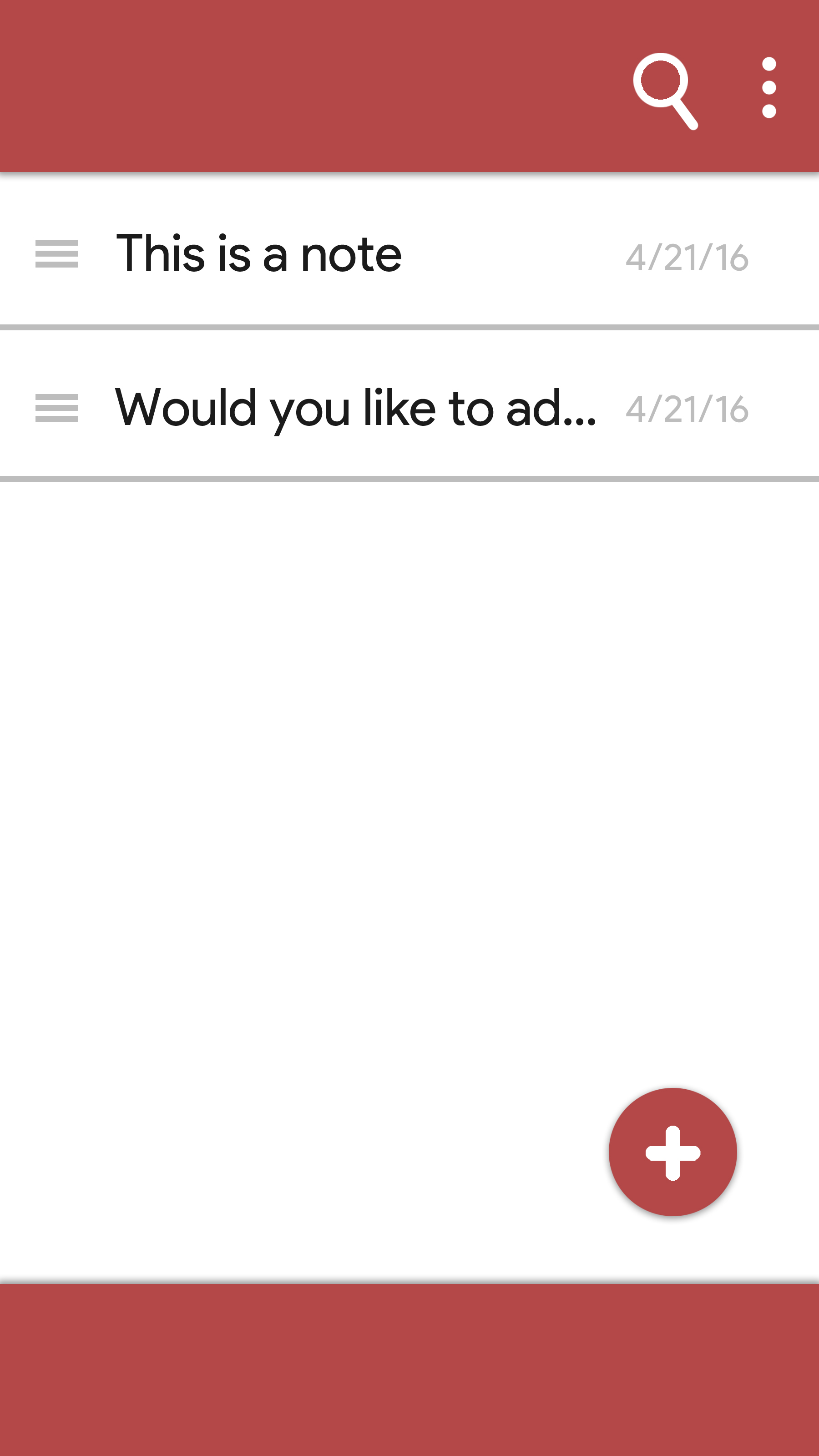Tap drag handle beside 'This is a note'
The image size is (819, 1456).
56,254
